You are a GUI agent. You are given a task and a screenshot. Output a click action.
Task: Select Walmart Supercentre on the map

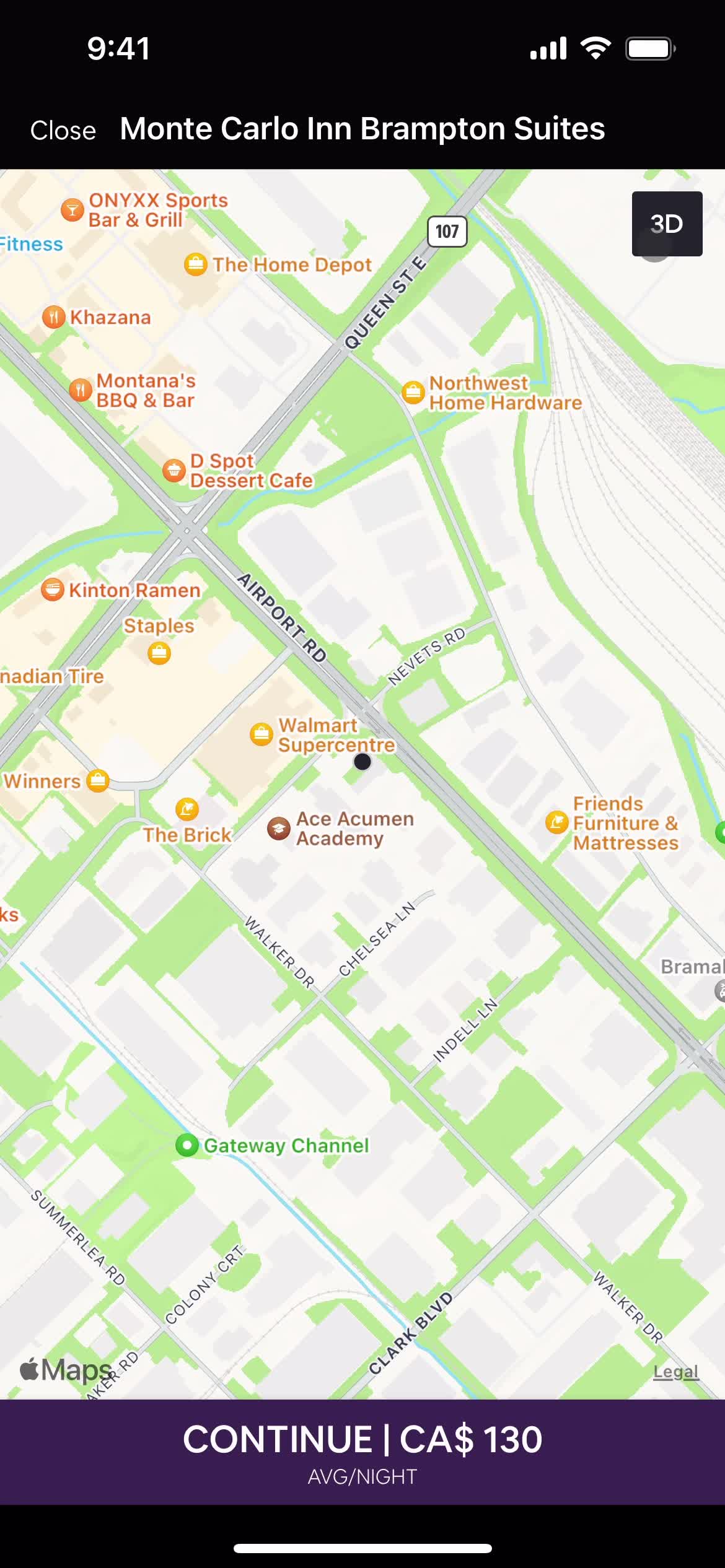click(261, 734)
